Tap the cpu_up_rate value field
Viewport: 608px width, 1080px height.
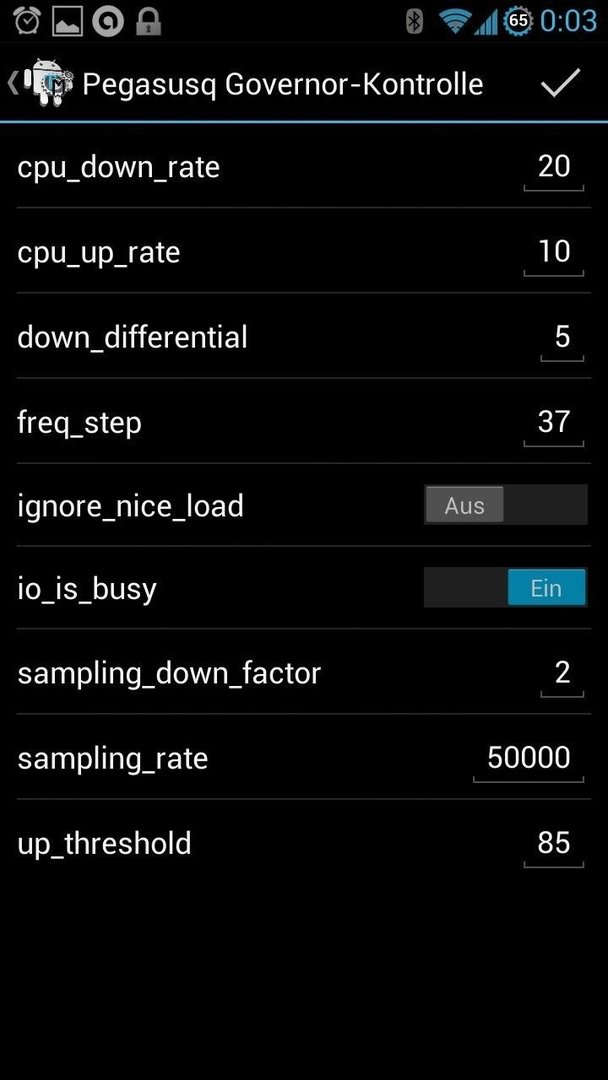(554, 253)
